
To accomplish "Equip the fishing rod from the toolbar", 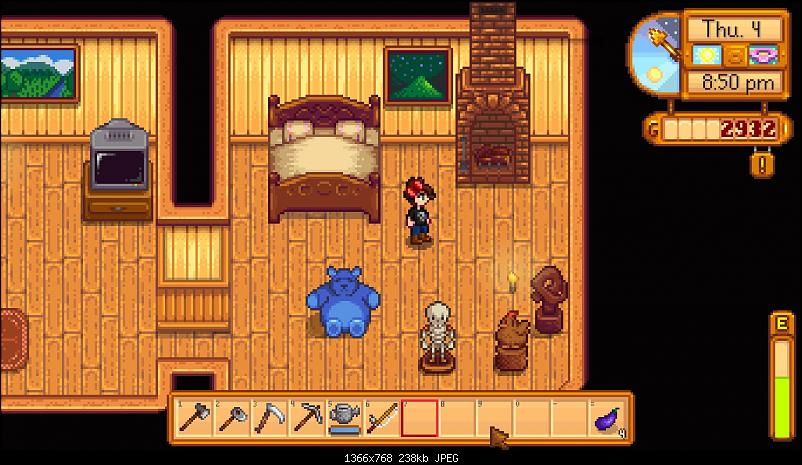I will pos(380,418).
